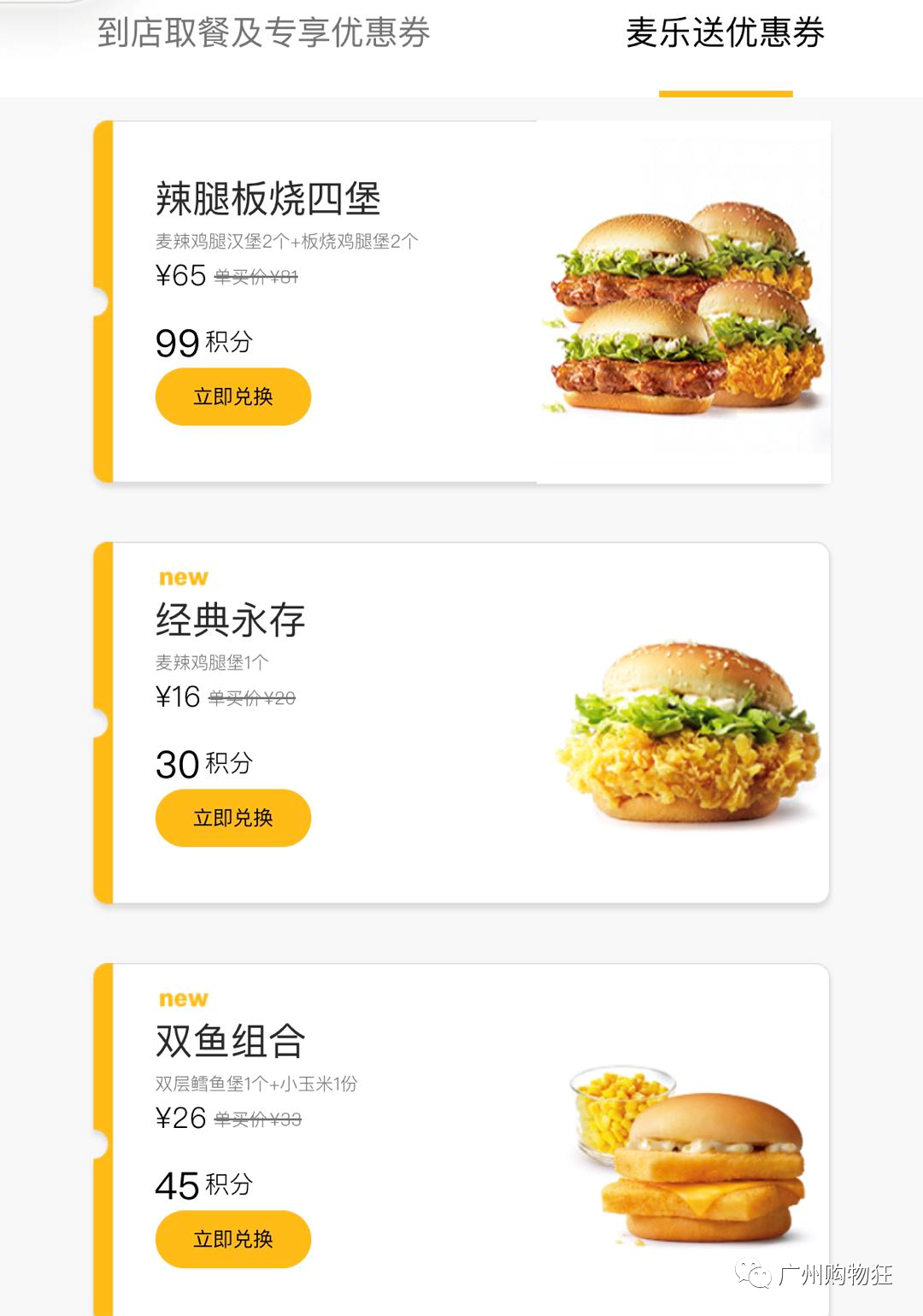
Task: Redeem the 辣腿板烧四堡 coupon with 立即兑换
Action: pyautogui.click(x=232, y=397)
